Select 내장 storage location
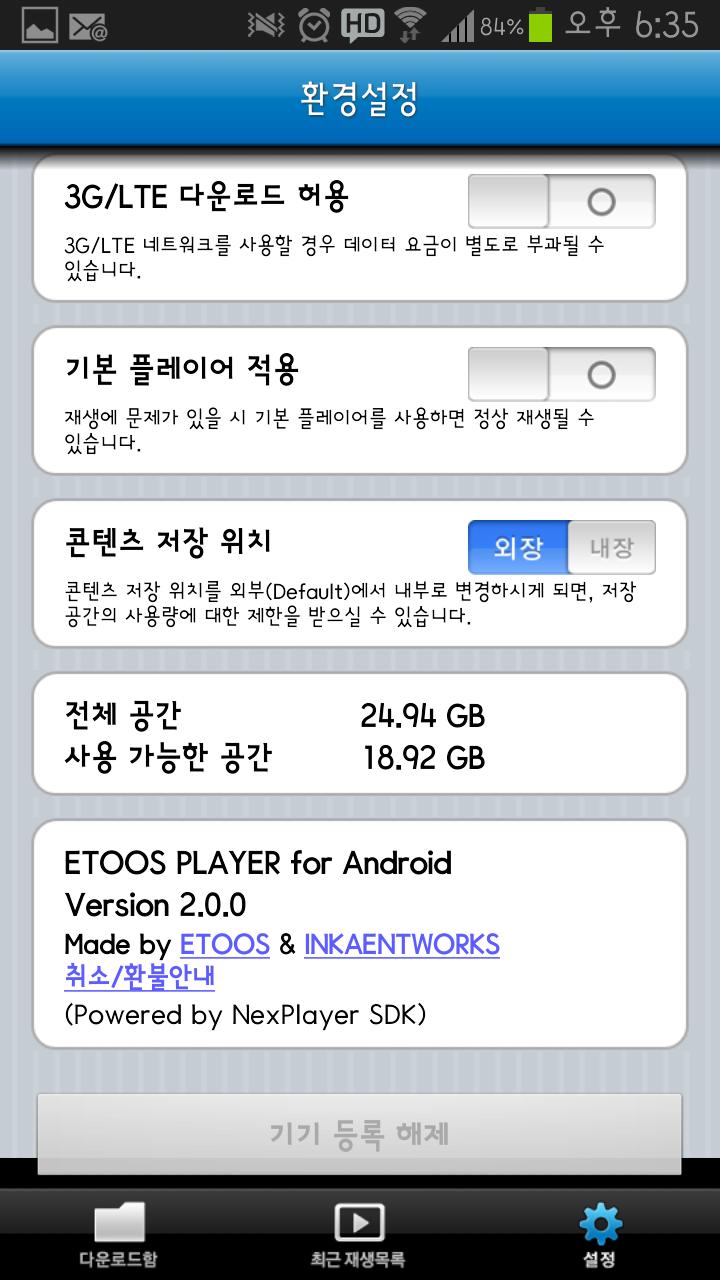 [611, 547]
